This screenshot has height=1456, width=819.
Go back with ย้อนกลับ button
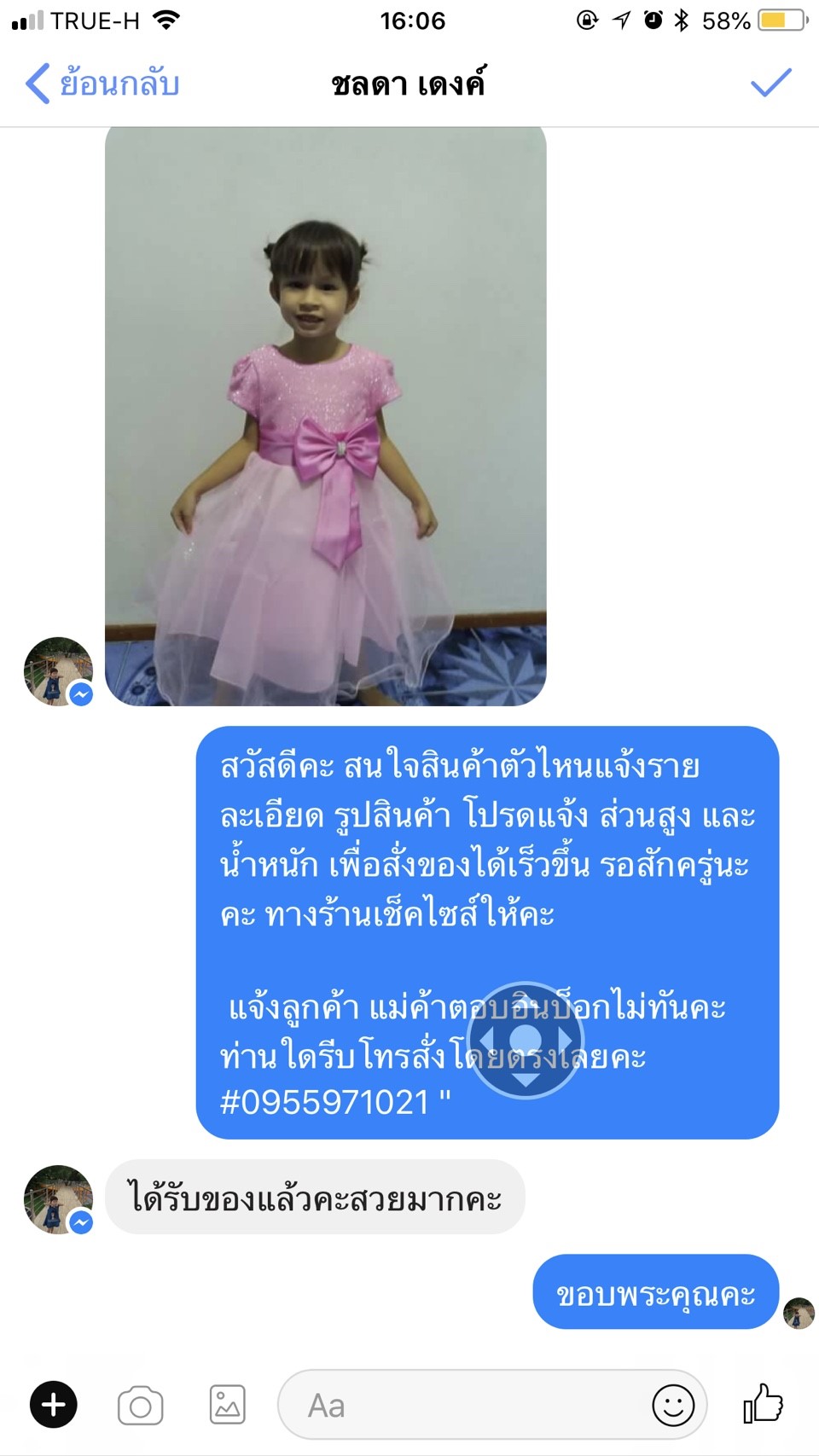click(x=102, y=84)
